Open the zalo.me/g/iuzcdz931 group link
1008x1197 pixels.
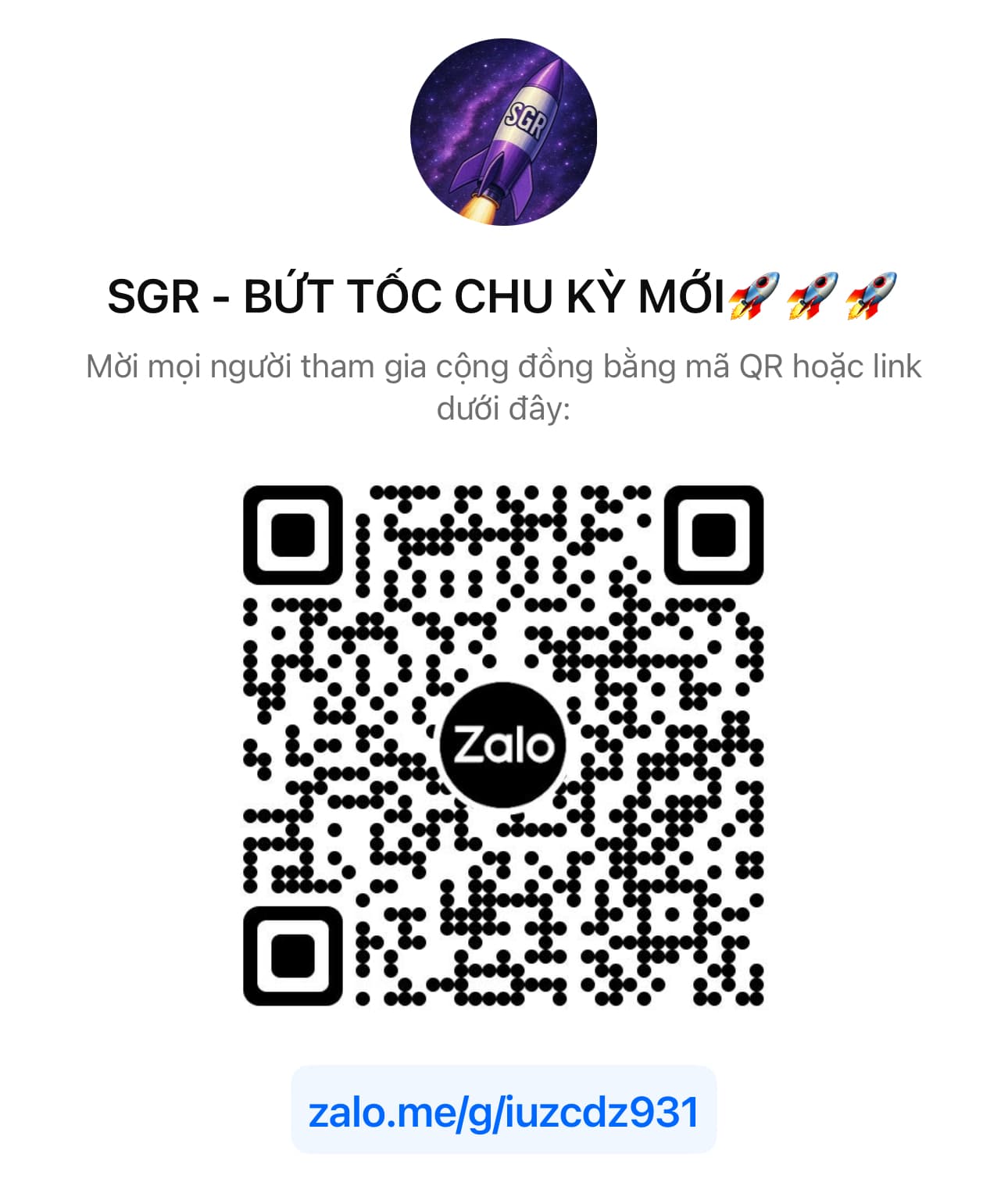[x=503, y=1111]
